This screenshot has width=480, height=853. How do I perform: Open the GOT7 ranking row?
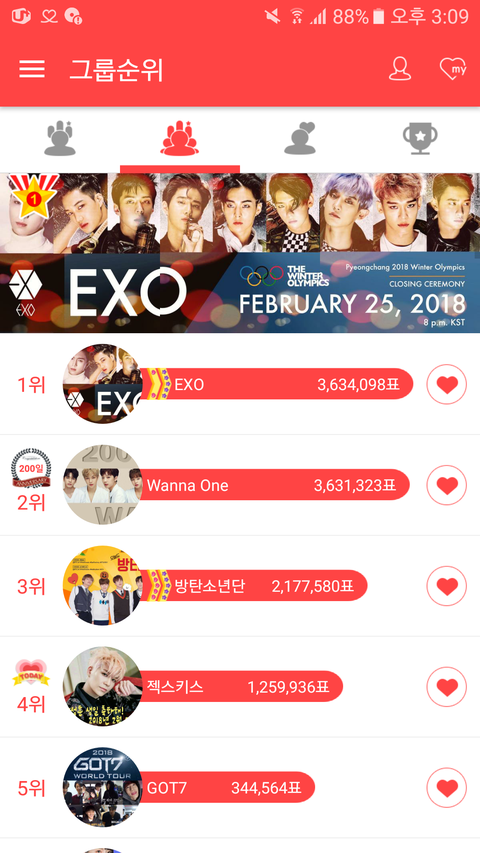pyautogui.click(x=240, y=787)
